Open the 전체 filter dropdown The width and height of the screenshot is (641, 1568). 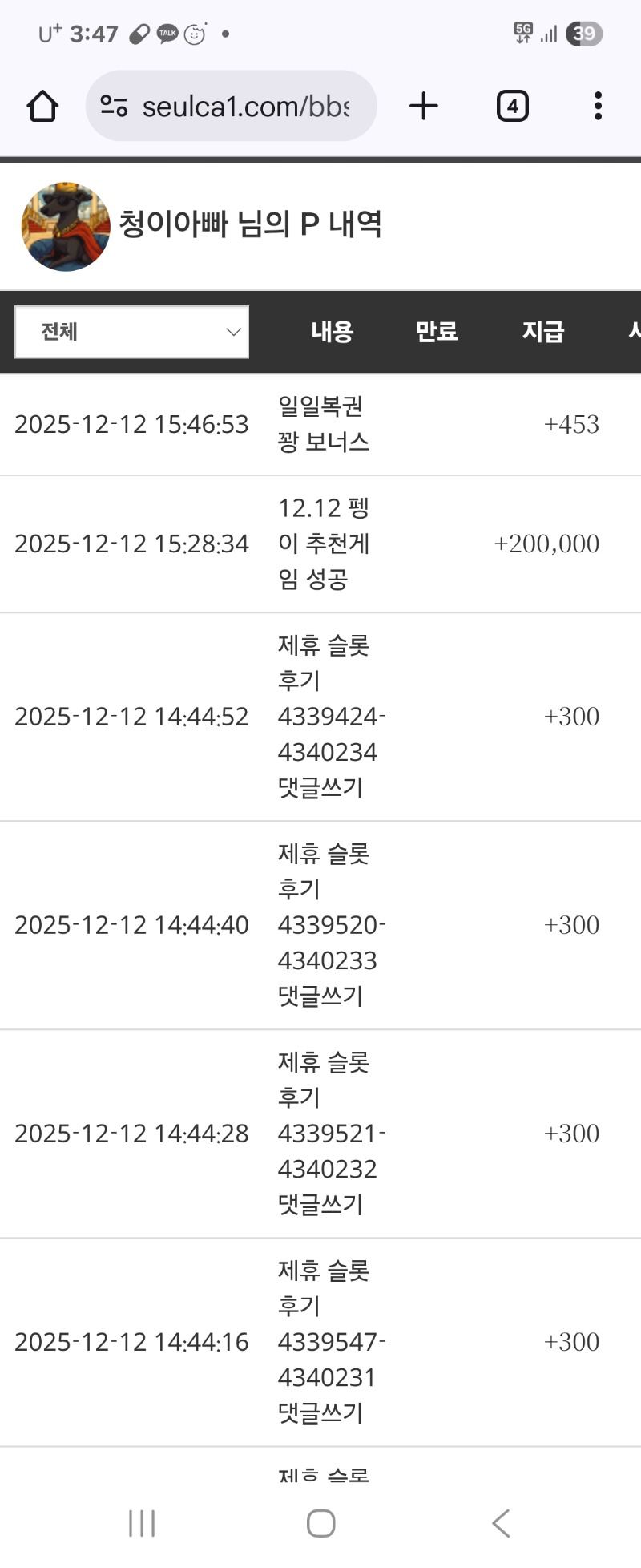click(131, 332)
